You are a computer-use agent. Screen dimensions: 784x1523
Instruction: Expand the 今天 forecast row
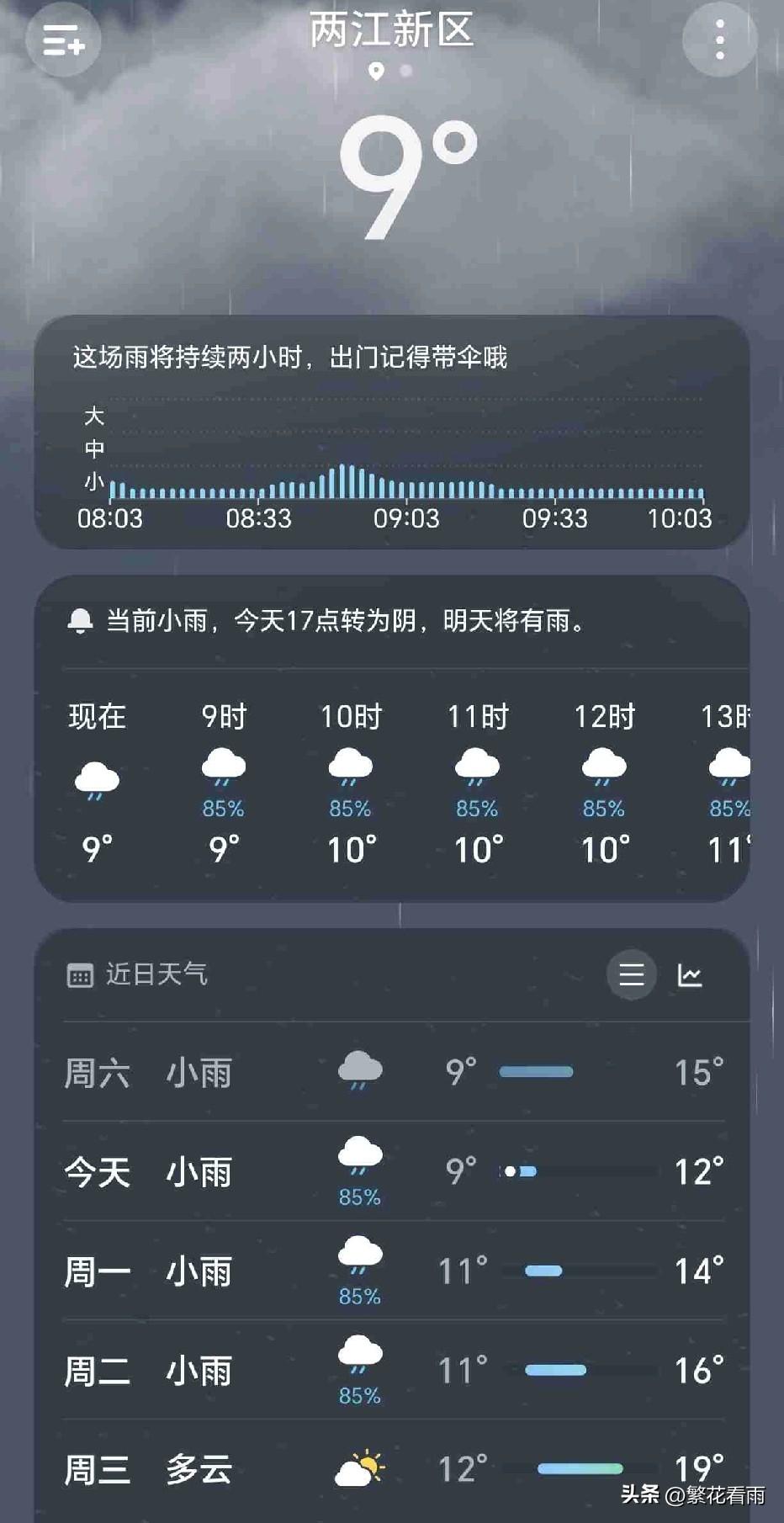point(392,1170)
